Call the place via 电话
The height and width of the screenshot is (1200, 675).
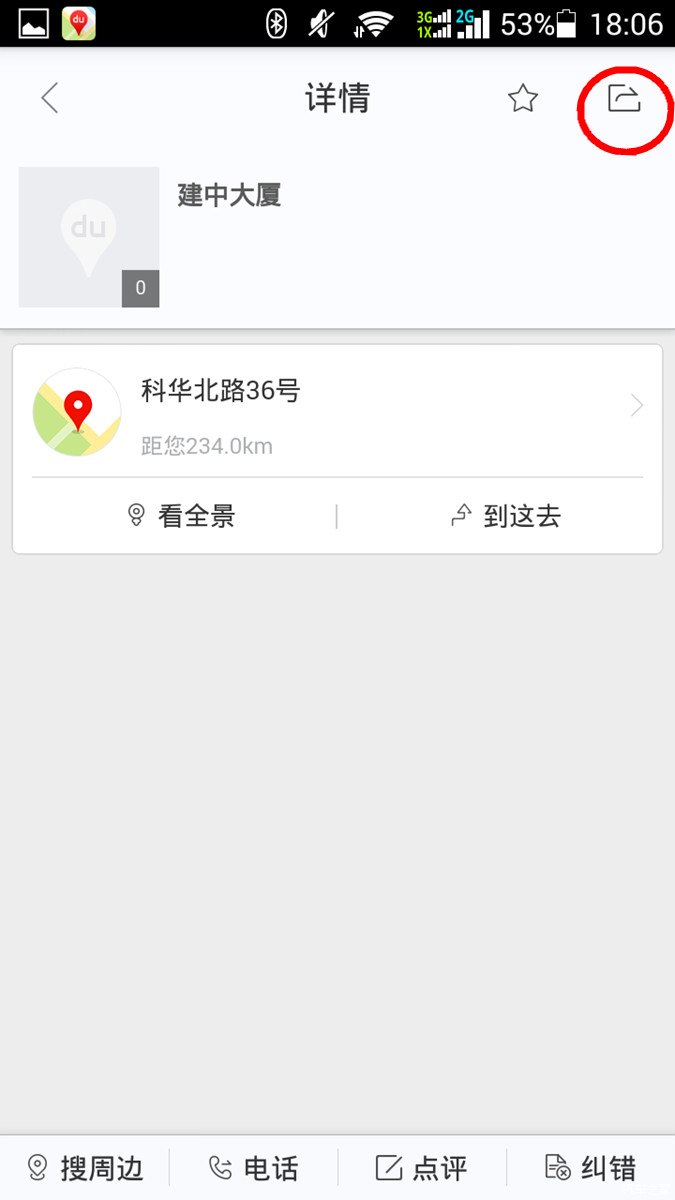[253, 1167]
